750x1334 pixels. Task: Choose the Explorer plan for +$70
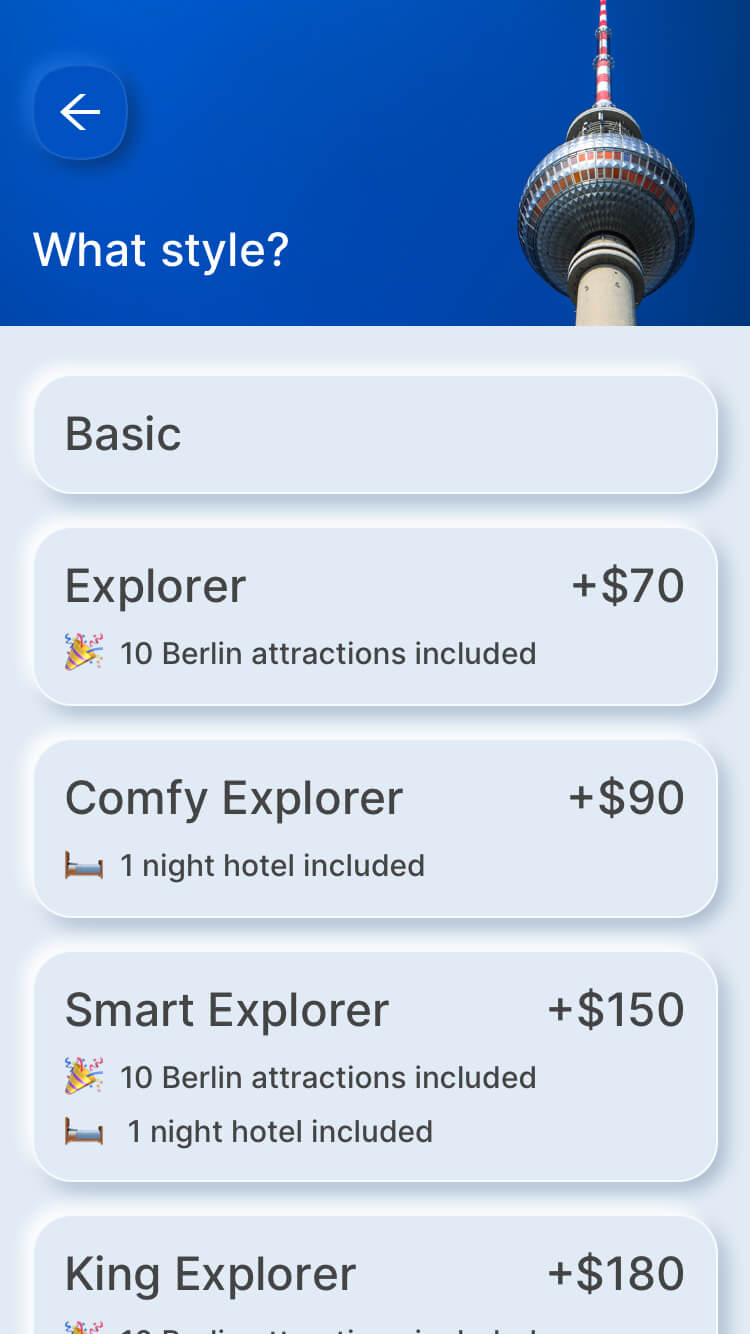[375, 616]
